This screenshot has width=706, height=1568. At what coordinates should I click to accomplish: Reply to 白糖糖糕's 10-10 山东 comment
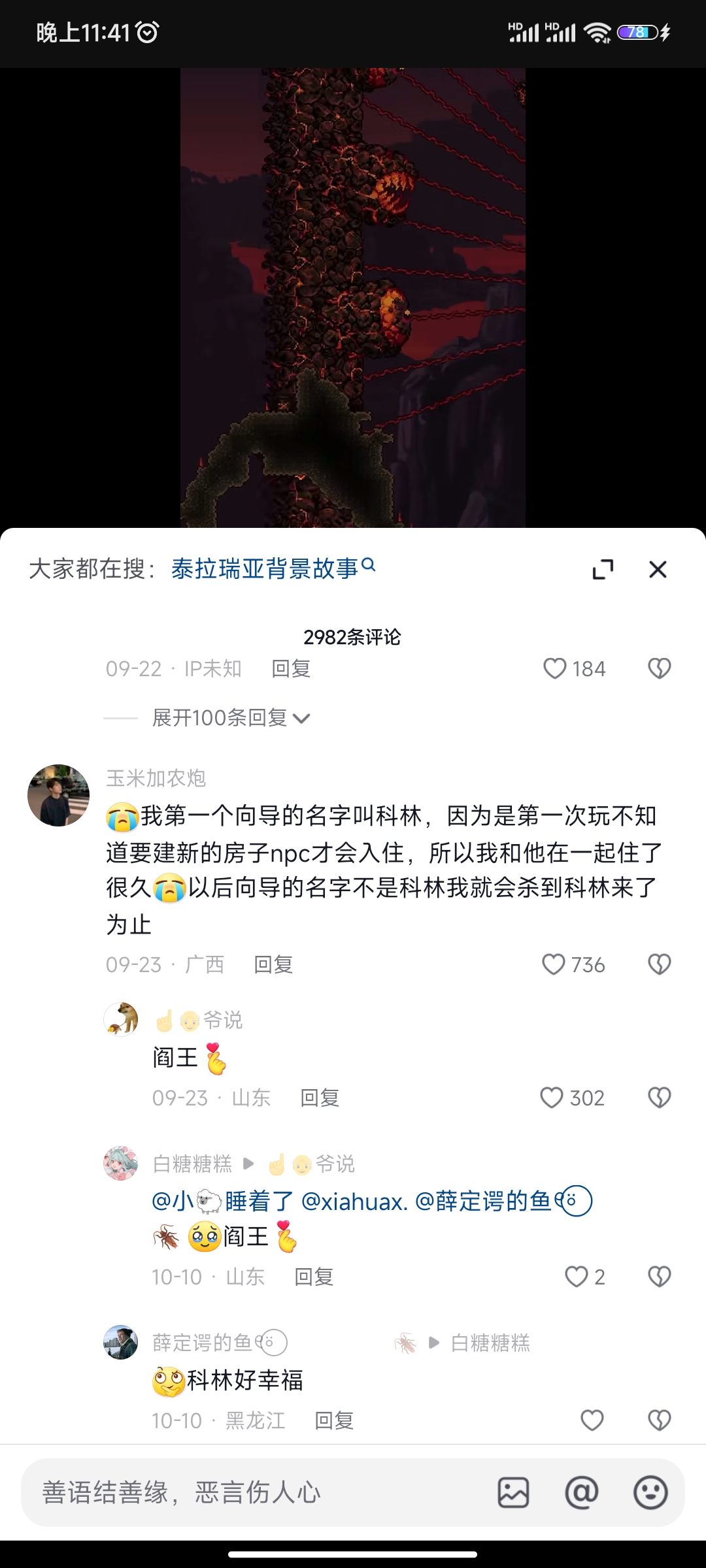point(314,1277)
